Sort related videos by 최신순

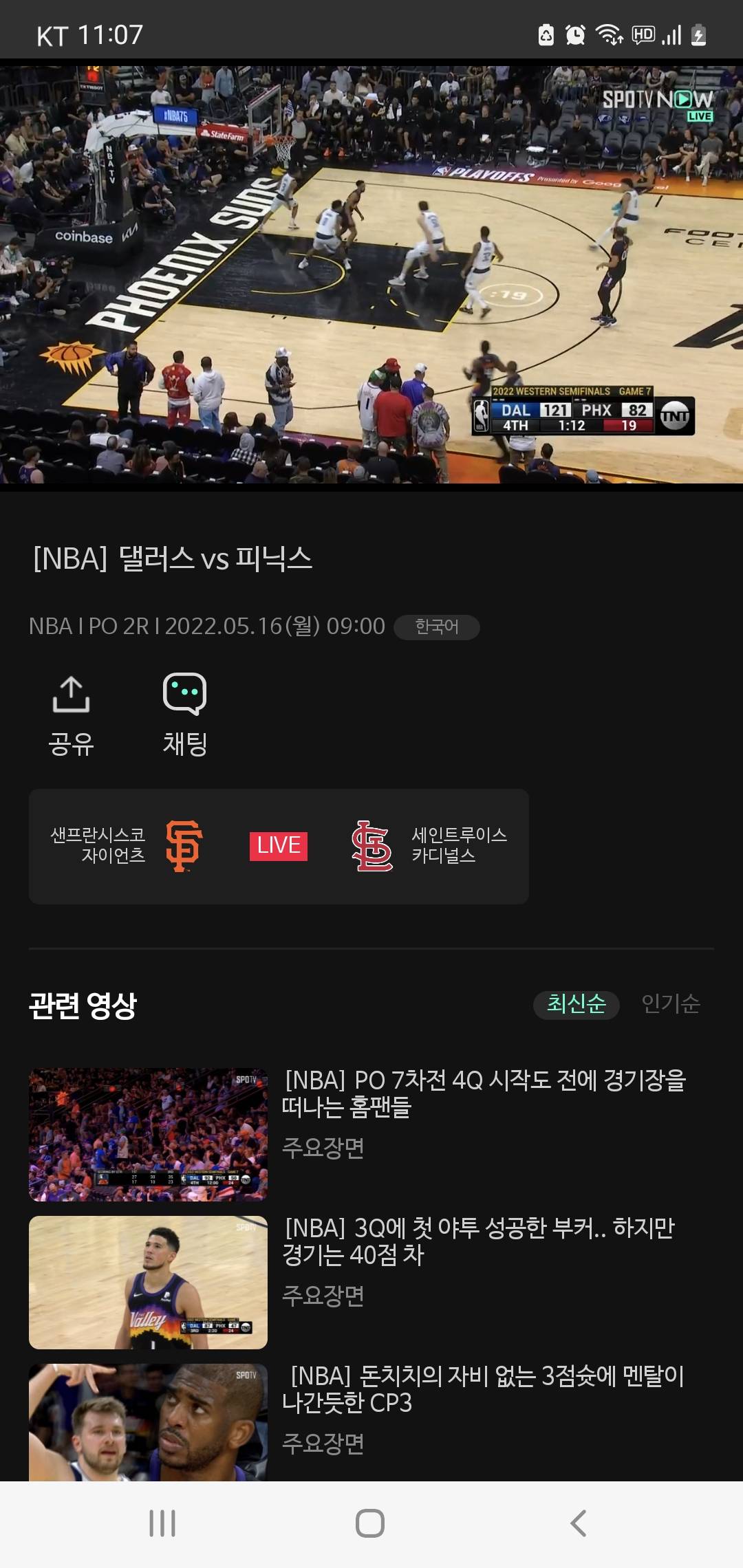point(576,1005)
